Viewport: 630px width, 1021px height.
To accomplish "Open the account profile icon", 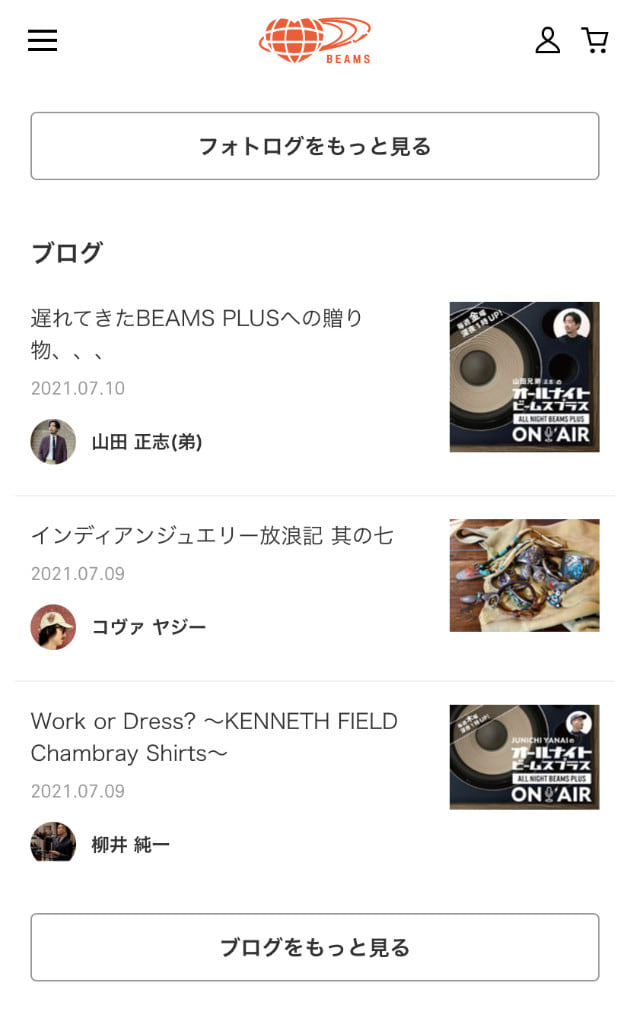I will [547, 40].
